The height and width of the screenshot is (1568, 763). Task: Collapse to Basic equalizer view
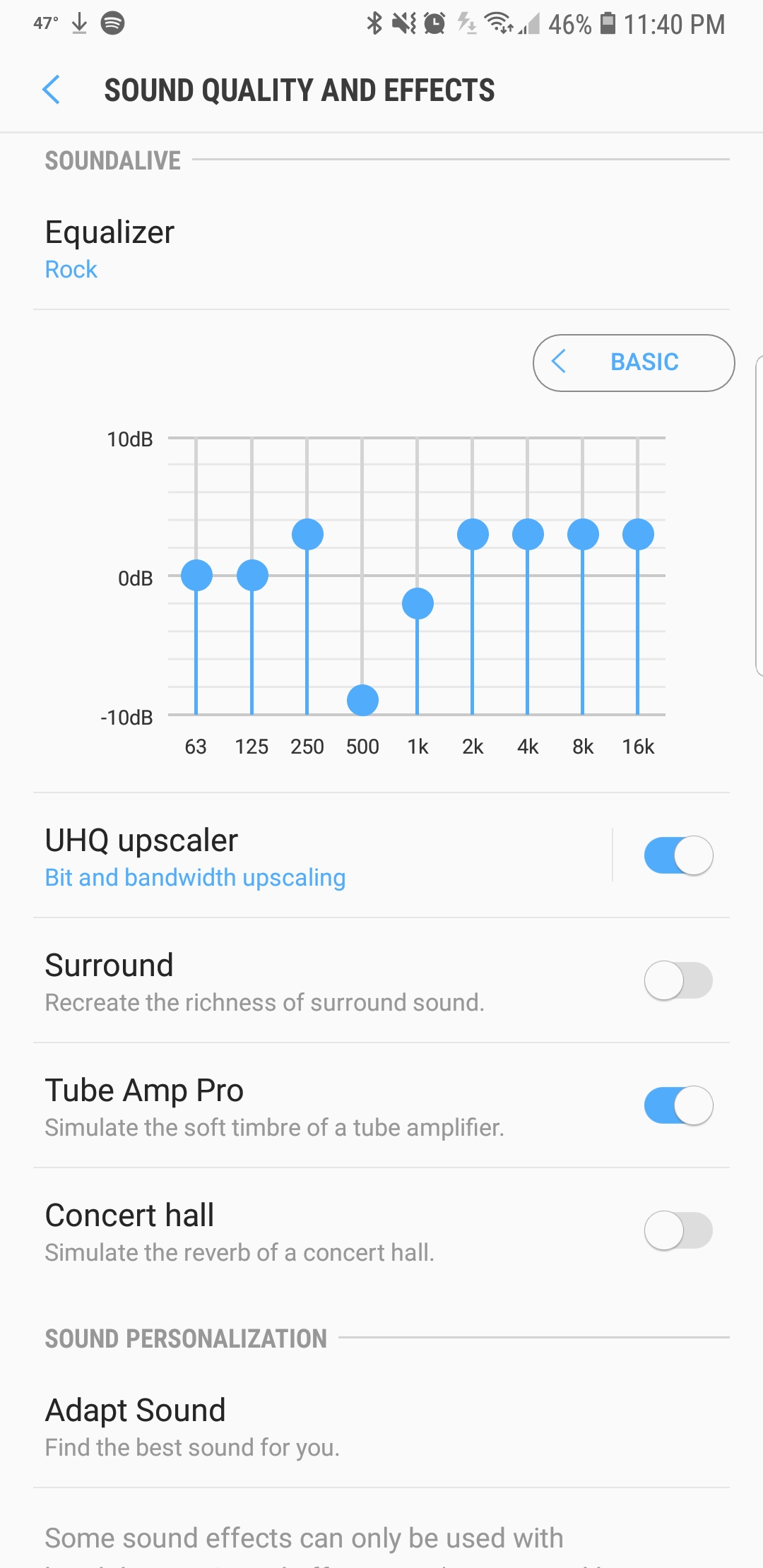click(633, 362)
